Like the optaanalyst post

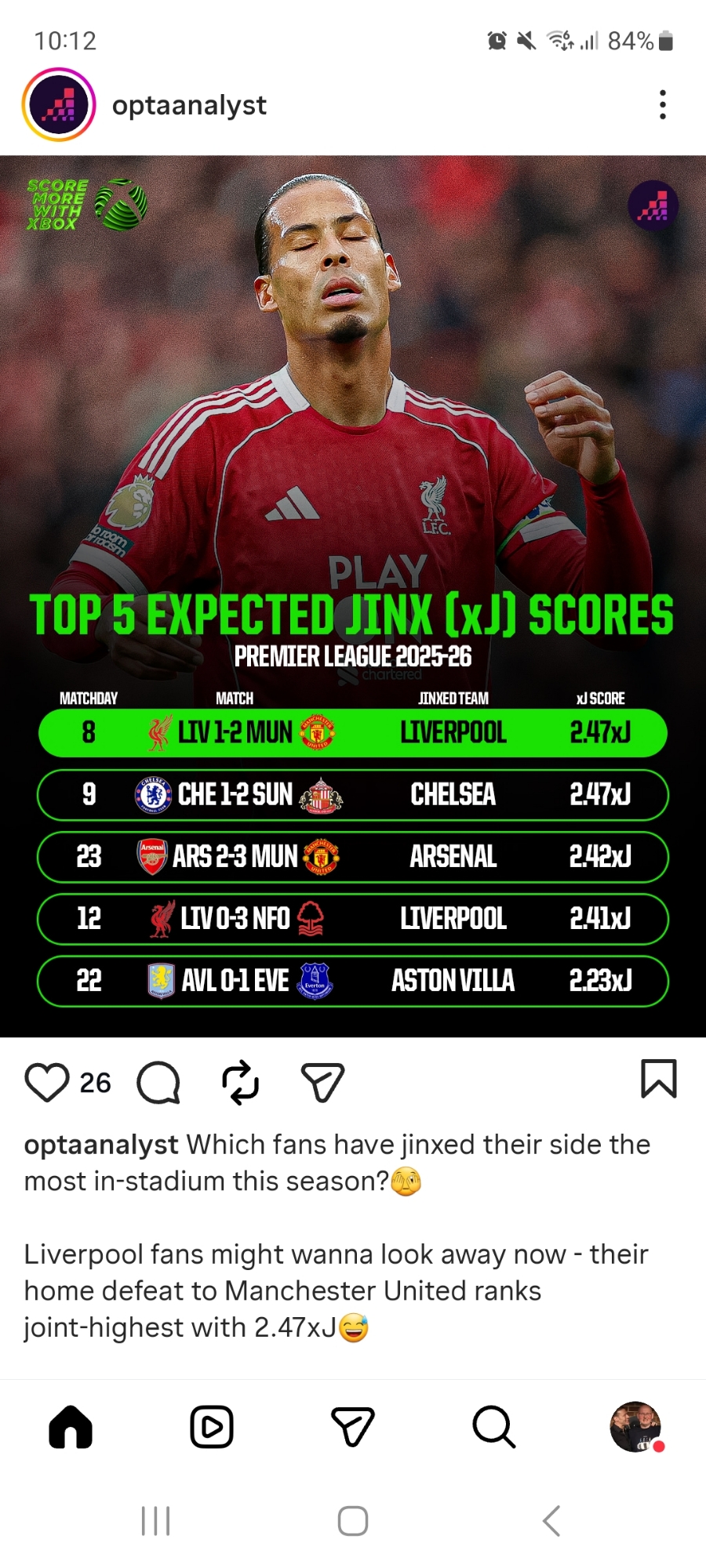pos(47,1083)
